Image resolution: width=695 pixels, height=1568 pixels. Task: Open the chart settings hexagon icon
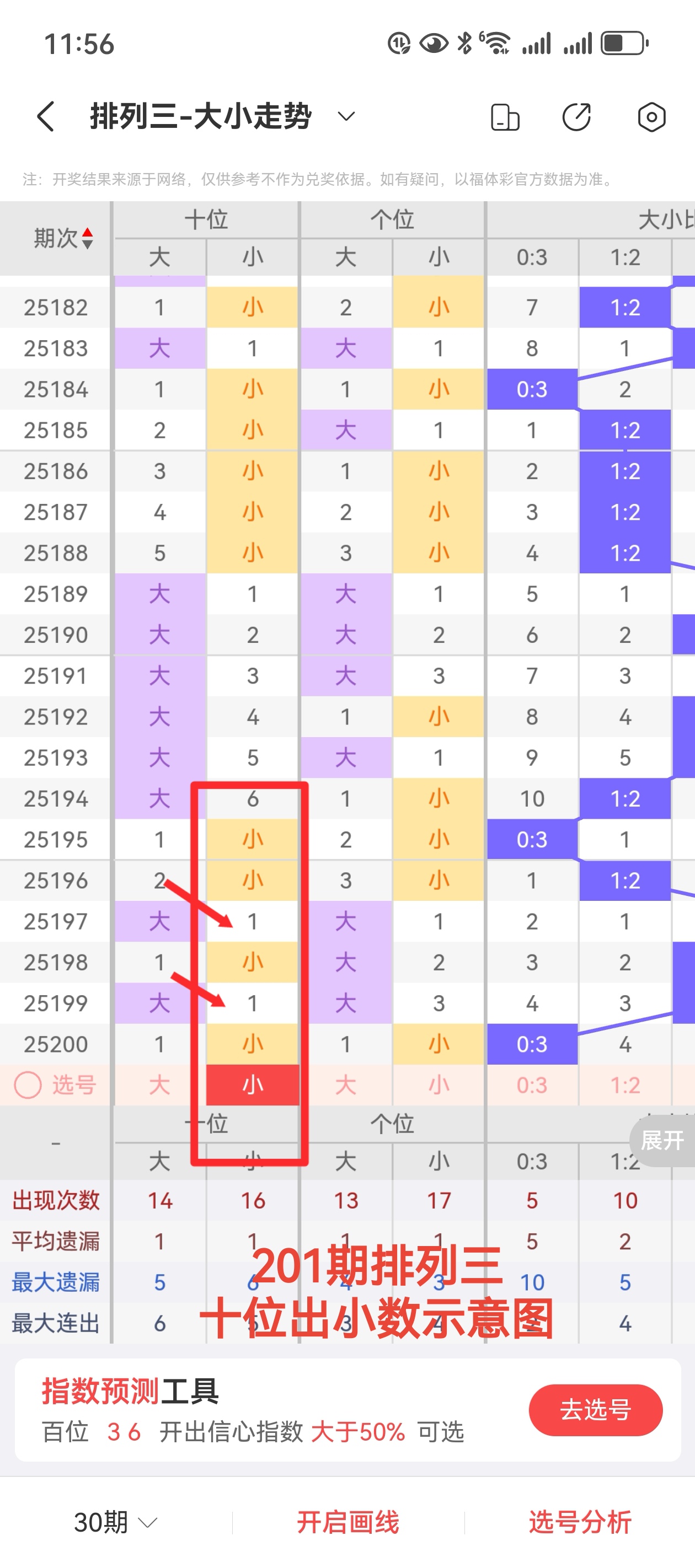(651, 117)
